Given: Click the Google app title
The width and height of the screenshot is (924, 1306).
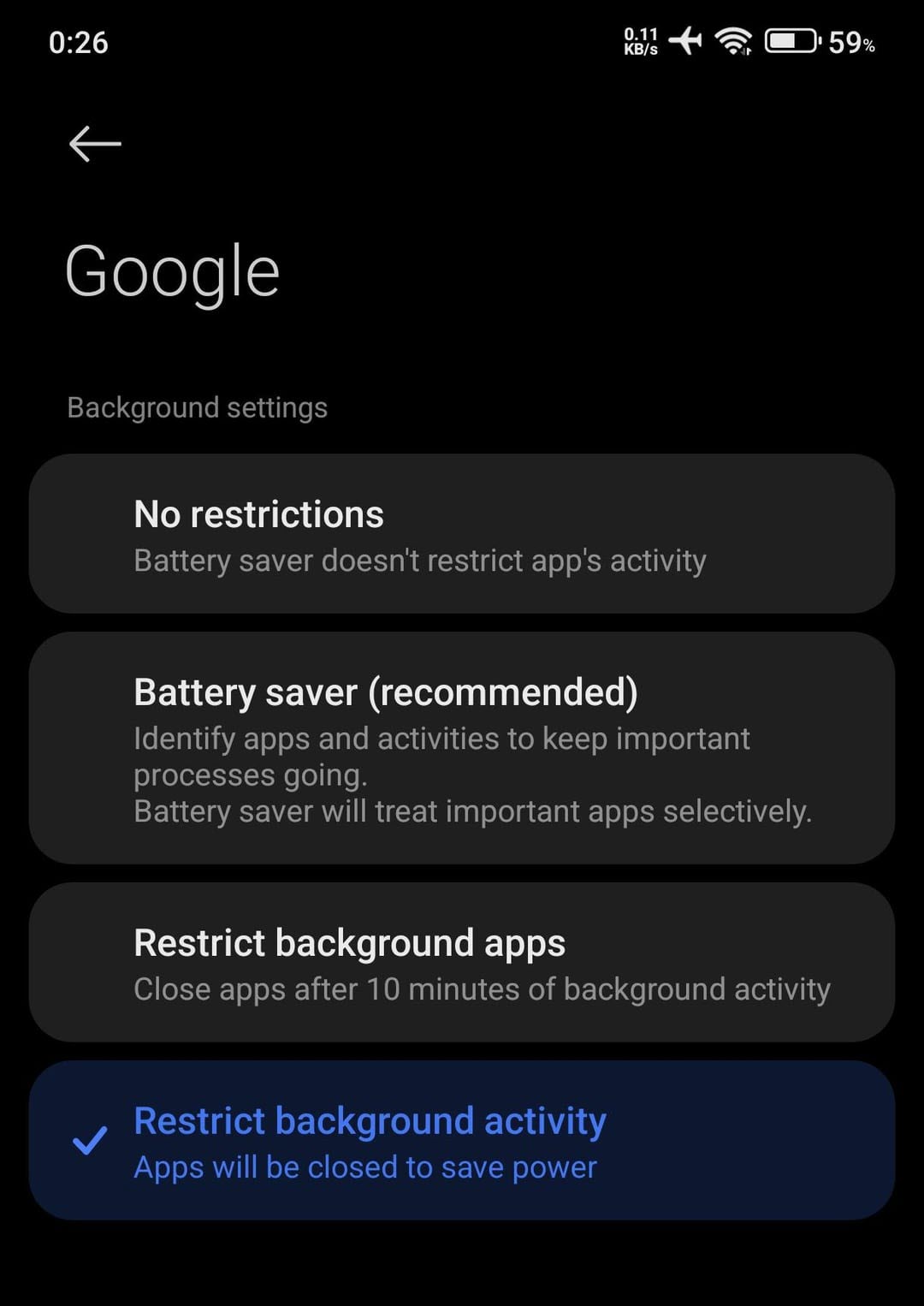Looking at the screenshot, I should 173,270.
